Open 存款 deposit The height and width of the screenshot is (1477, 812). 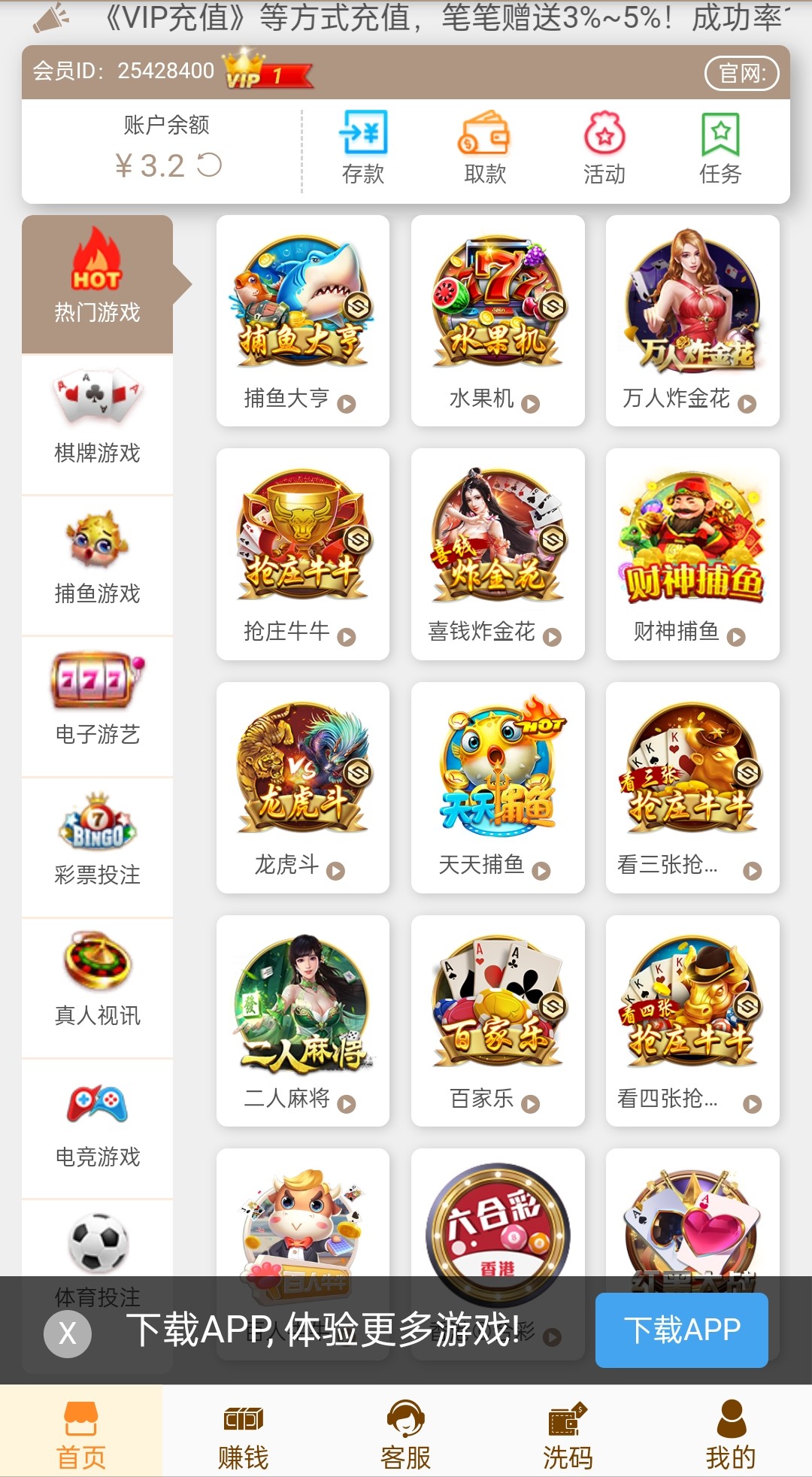(x=363, y=147)
